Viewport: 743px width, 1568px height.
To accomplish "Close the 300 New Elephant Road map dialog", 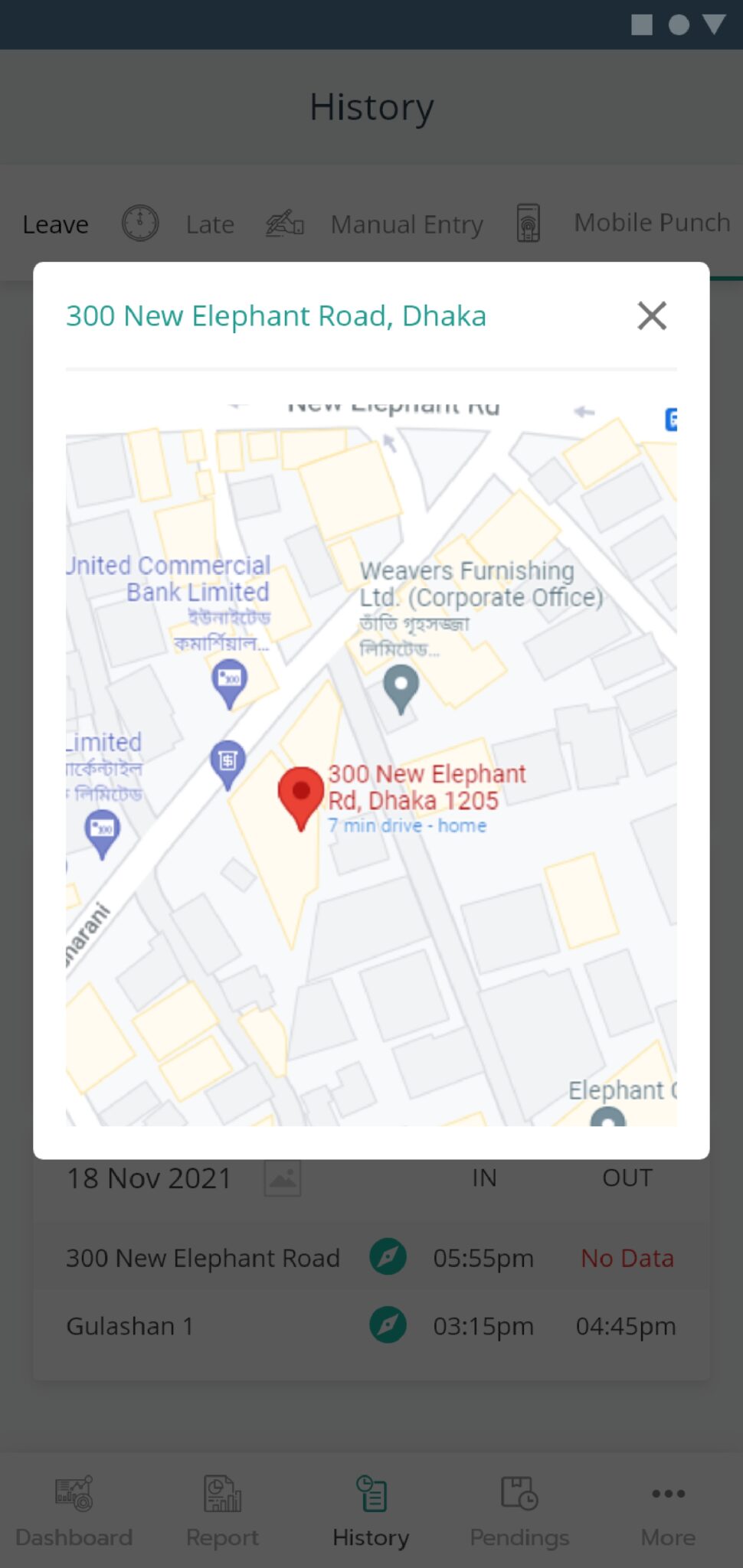I will point(652,315).
